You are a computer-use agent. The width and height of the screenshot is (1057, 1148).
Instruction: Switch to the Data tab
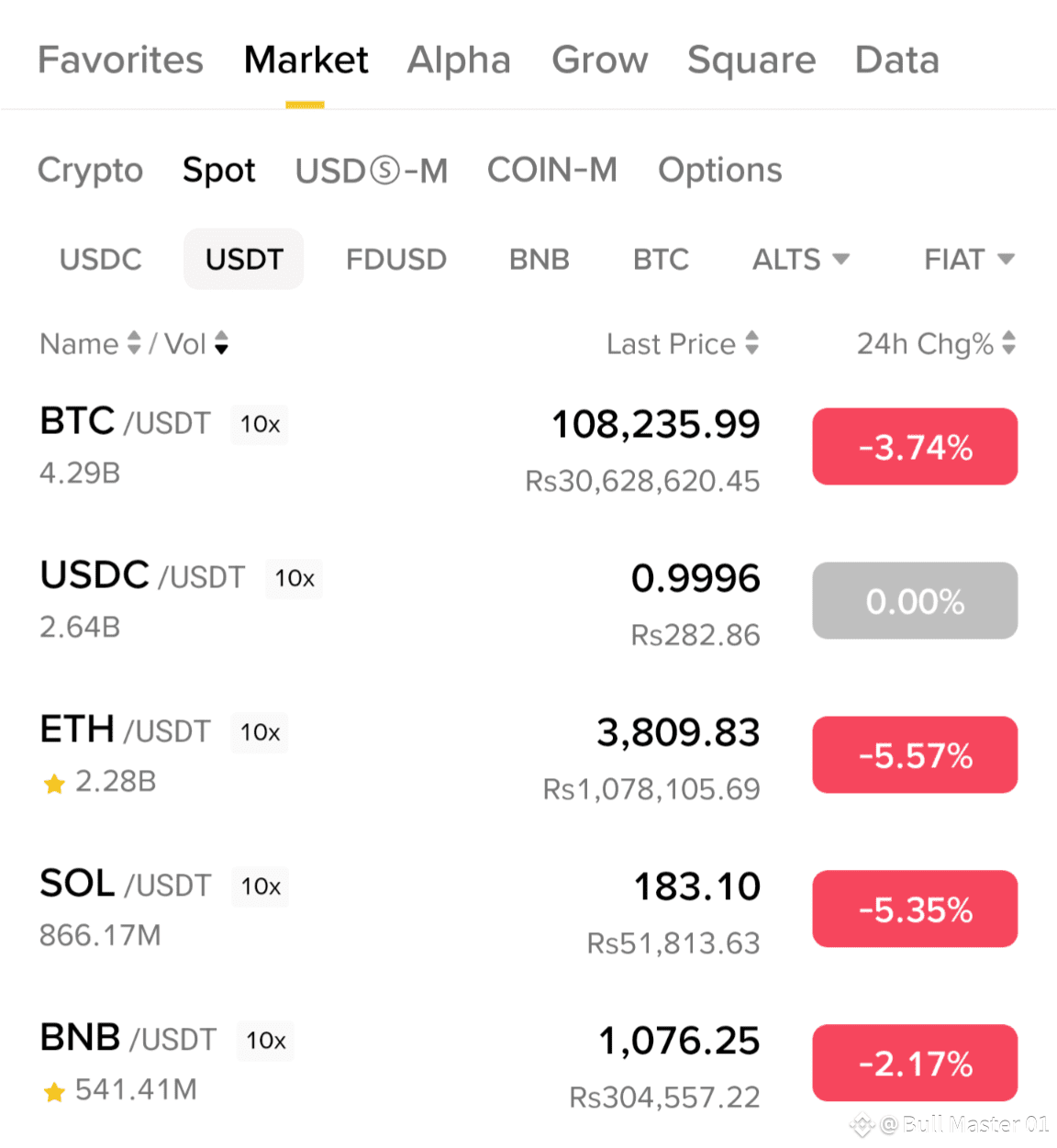click(896, 61)
